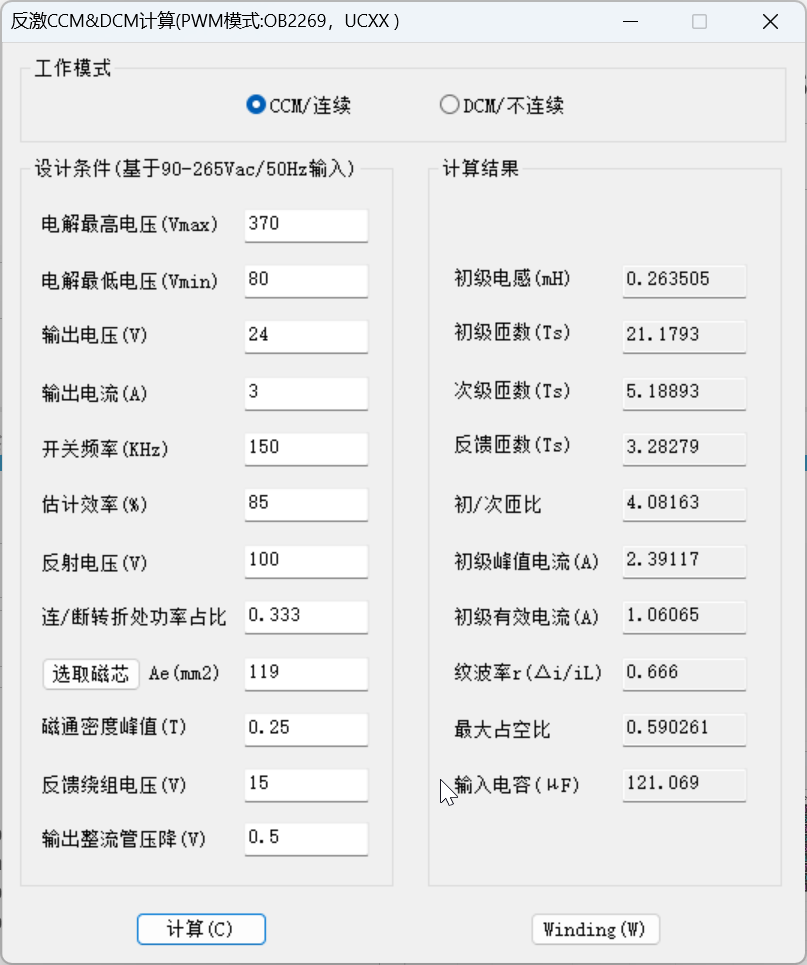Edit the Ae(mm2) value field
This screenshot has width=807, height=965.
click(x=306, y=673)
